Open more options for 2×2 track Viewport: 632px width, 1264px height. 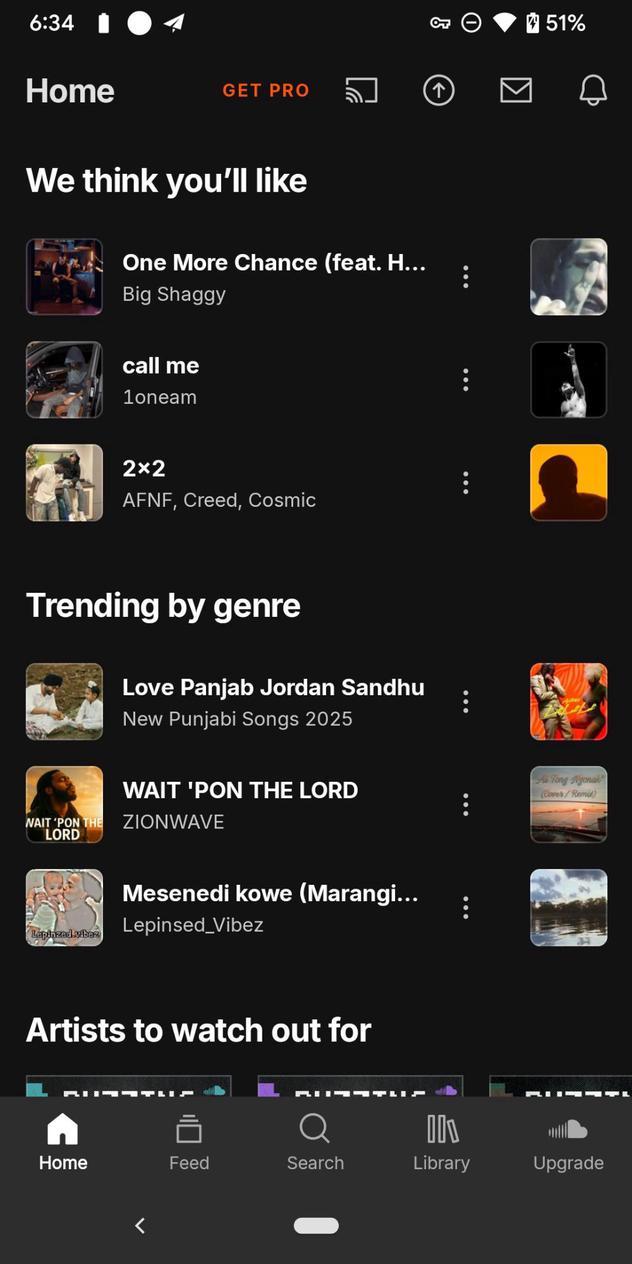point(465,483)
